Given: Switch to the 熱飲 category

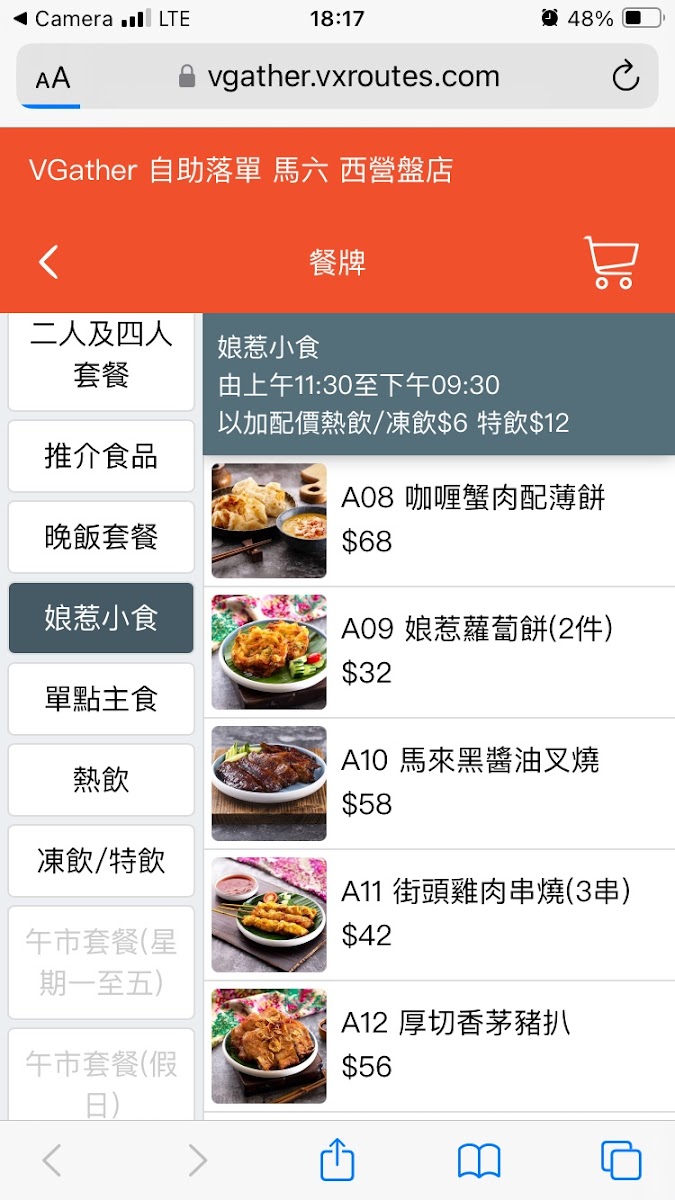Looking at the screenshot, I should click(101, 780).
